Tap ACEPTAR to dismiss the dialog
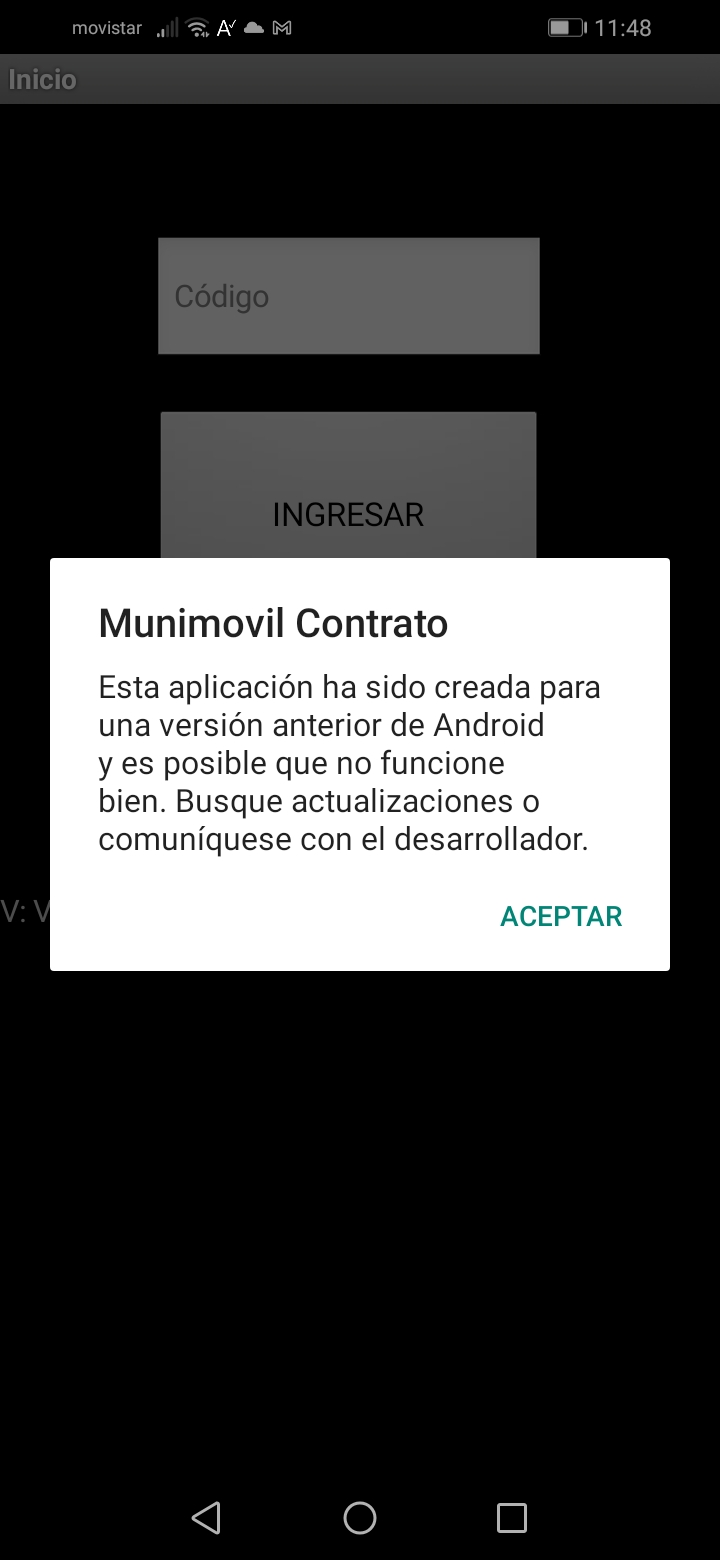This screenshot has width=720, height=1560. coord(561,916)
